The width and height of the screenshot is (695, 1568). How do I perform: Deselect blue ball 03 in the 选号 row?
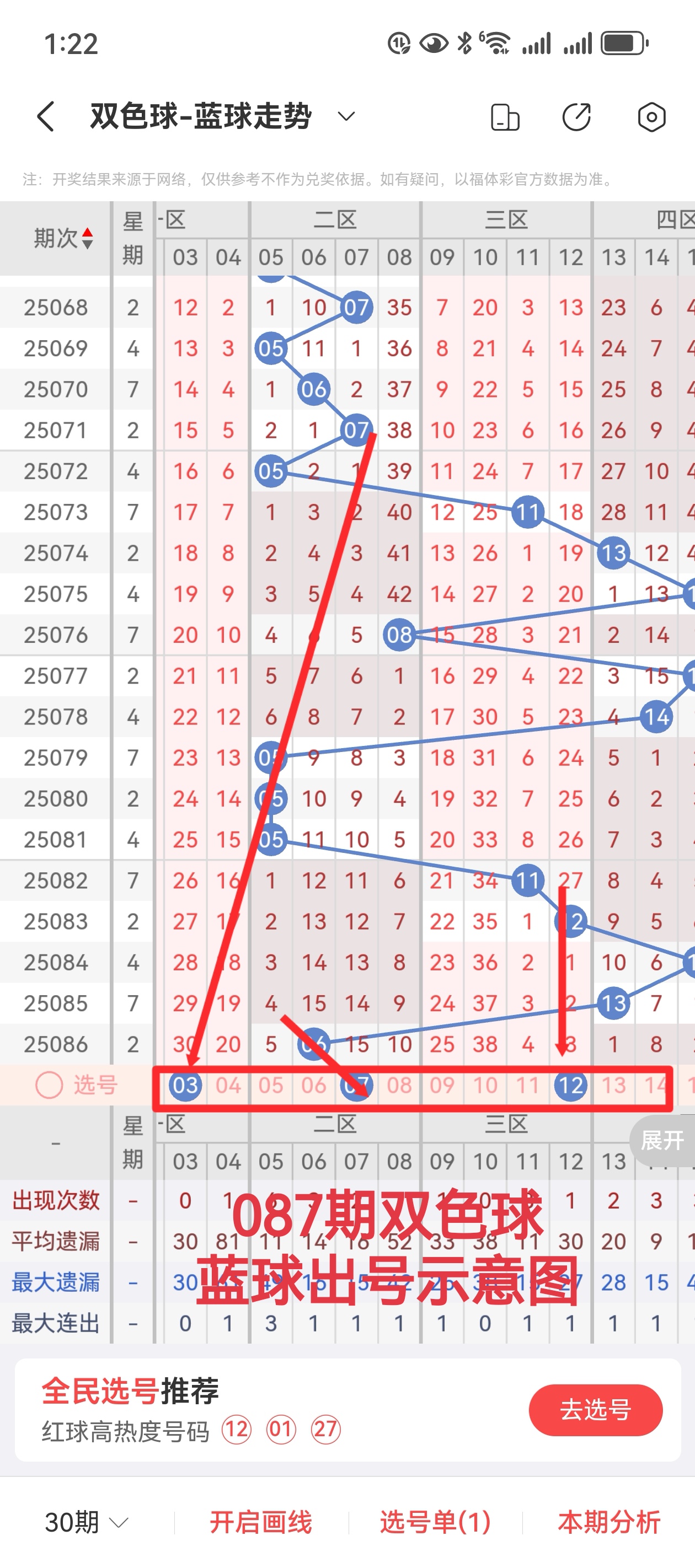[x=185, y=1085]
